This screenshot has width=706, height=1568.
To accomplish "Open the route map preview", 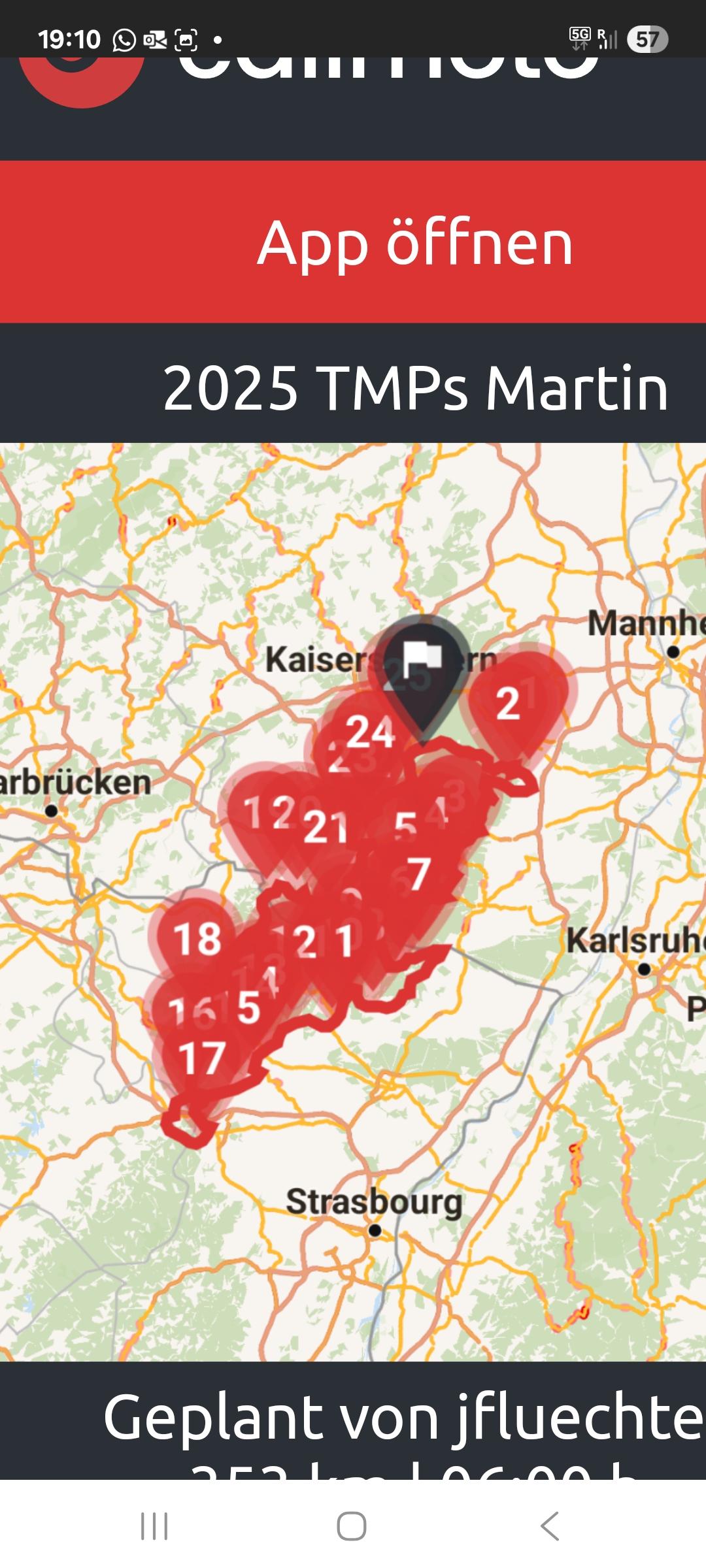I will [353, 902].
